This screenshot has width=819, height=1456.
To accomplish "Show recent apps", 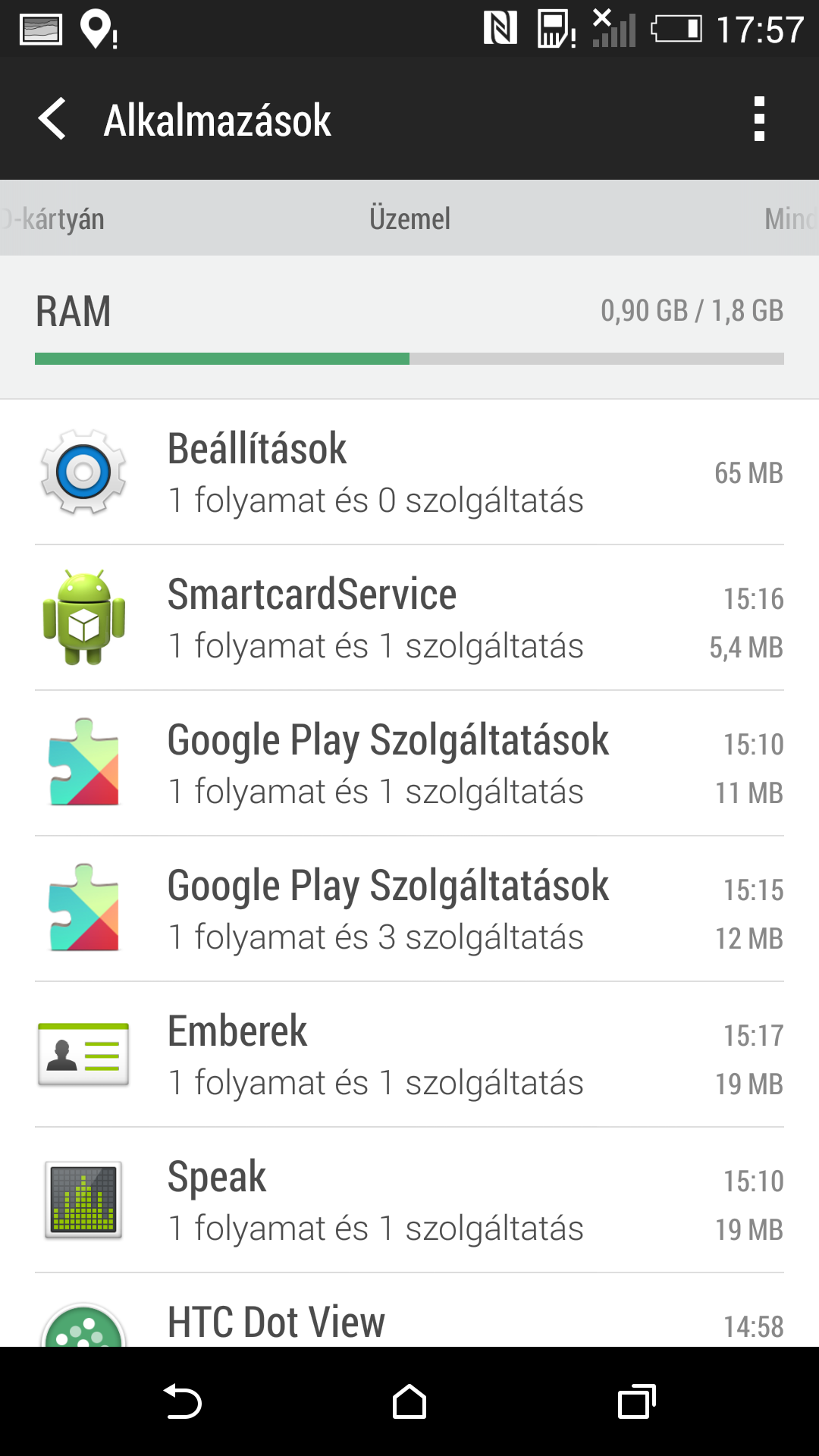I will pyautogui.click(x=636, y=1401).
